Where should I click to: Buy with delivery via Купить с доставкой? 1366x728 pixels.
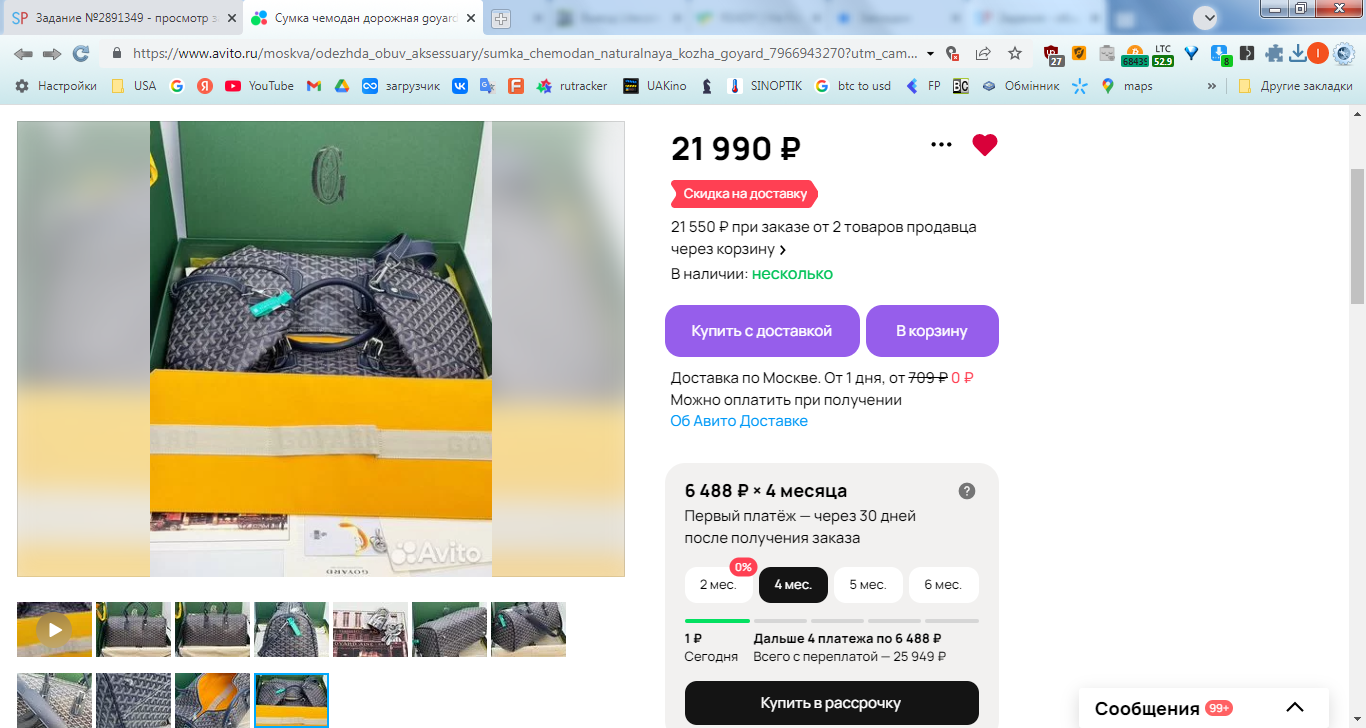coord(762,331)
